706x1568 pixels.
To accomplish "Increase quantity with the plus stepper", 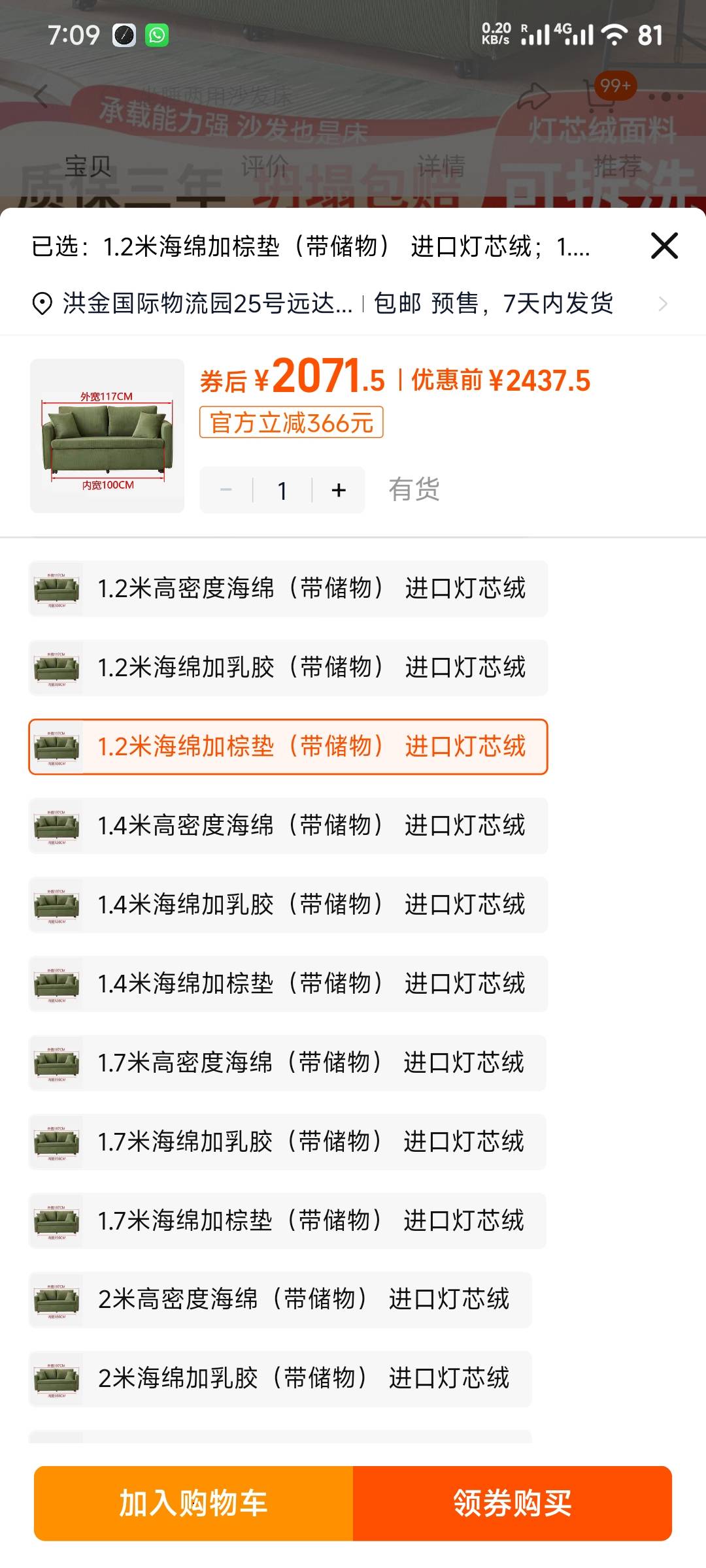I will coord(338,490).
